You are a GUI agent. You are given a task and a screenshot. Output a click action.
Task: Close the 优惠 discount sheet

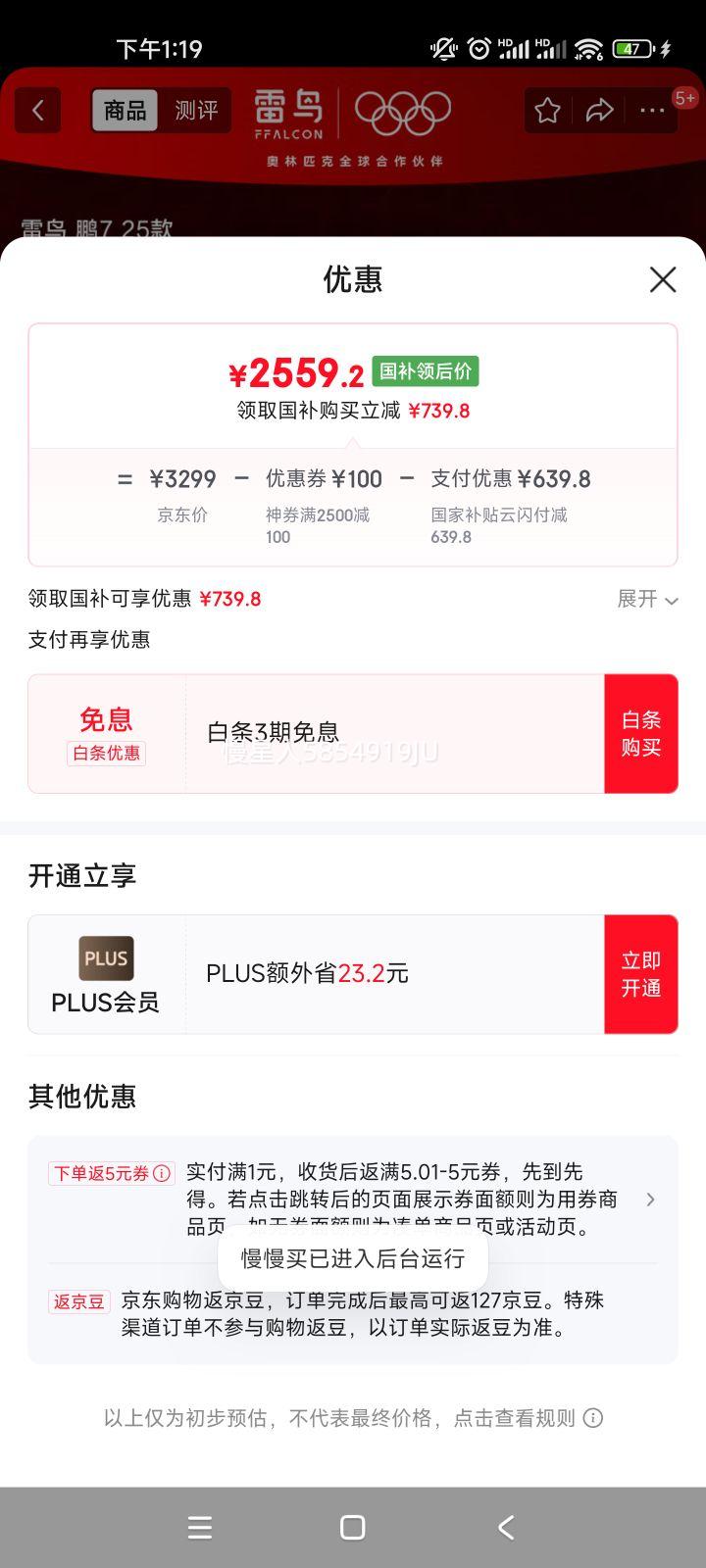[x=663, y=279]
